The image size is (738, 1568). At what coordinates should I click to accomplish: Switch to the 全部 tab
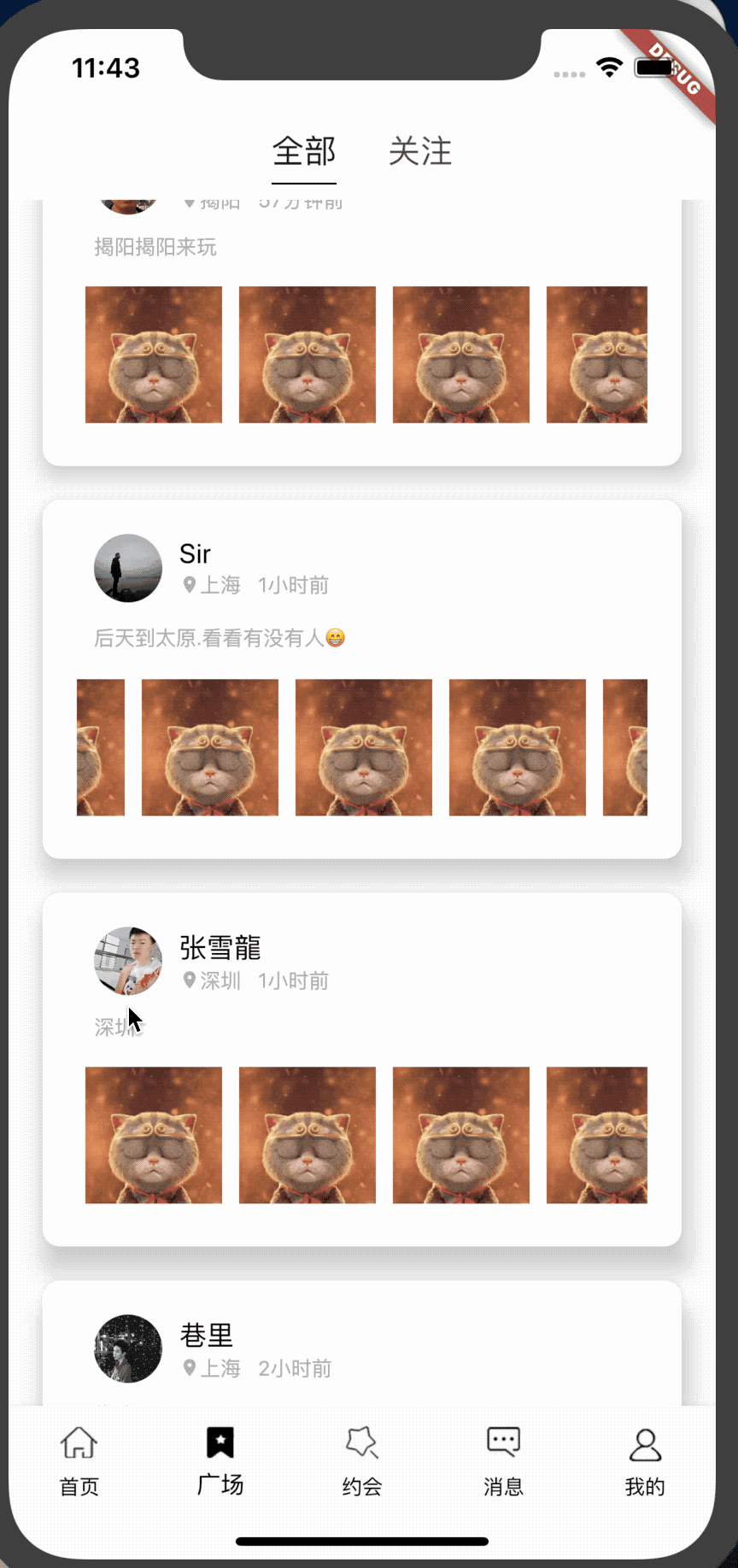pyautogui.click(x=305, y=152)
